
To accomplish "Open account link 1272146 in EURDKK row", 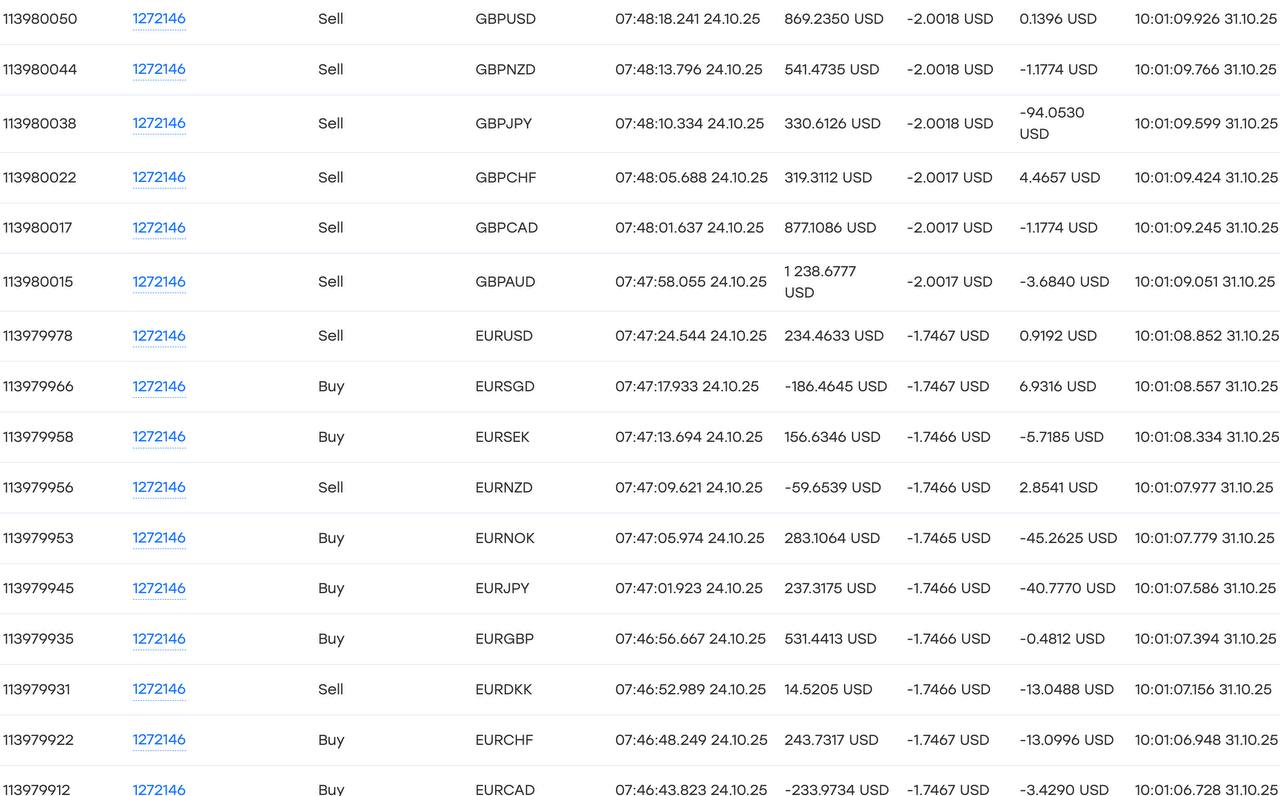I will click(x=159, y=689).
